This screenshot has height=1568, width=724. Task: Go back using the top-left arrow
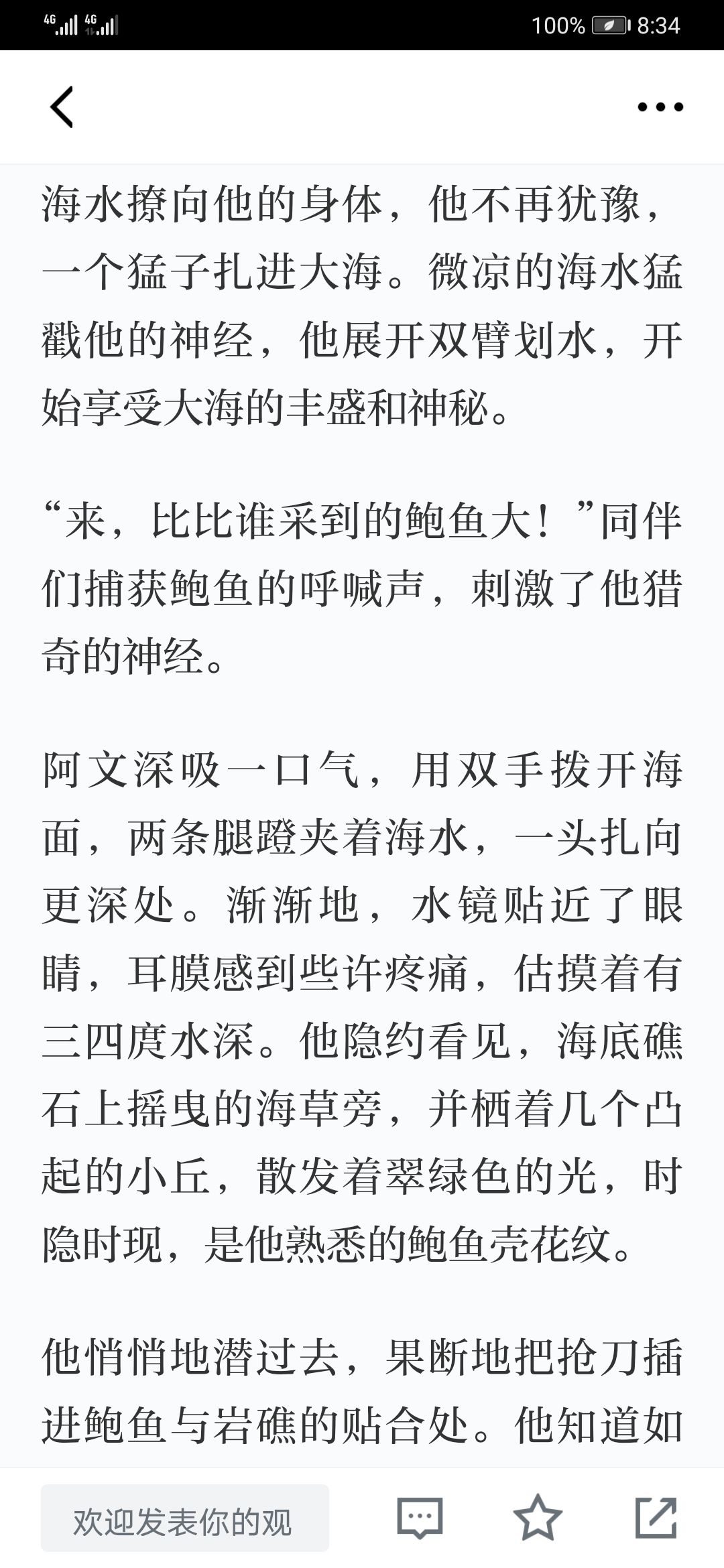[x=62, y=107]
